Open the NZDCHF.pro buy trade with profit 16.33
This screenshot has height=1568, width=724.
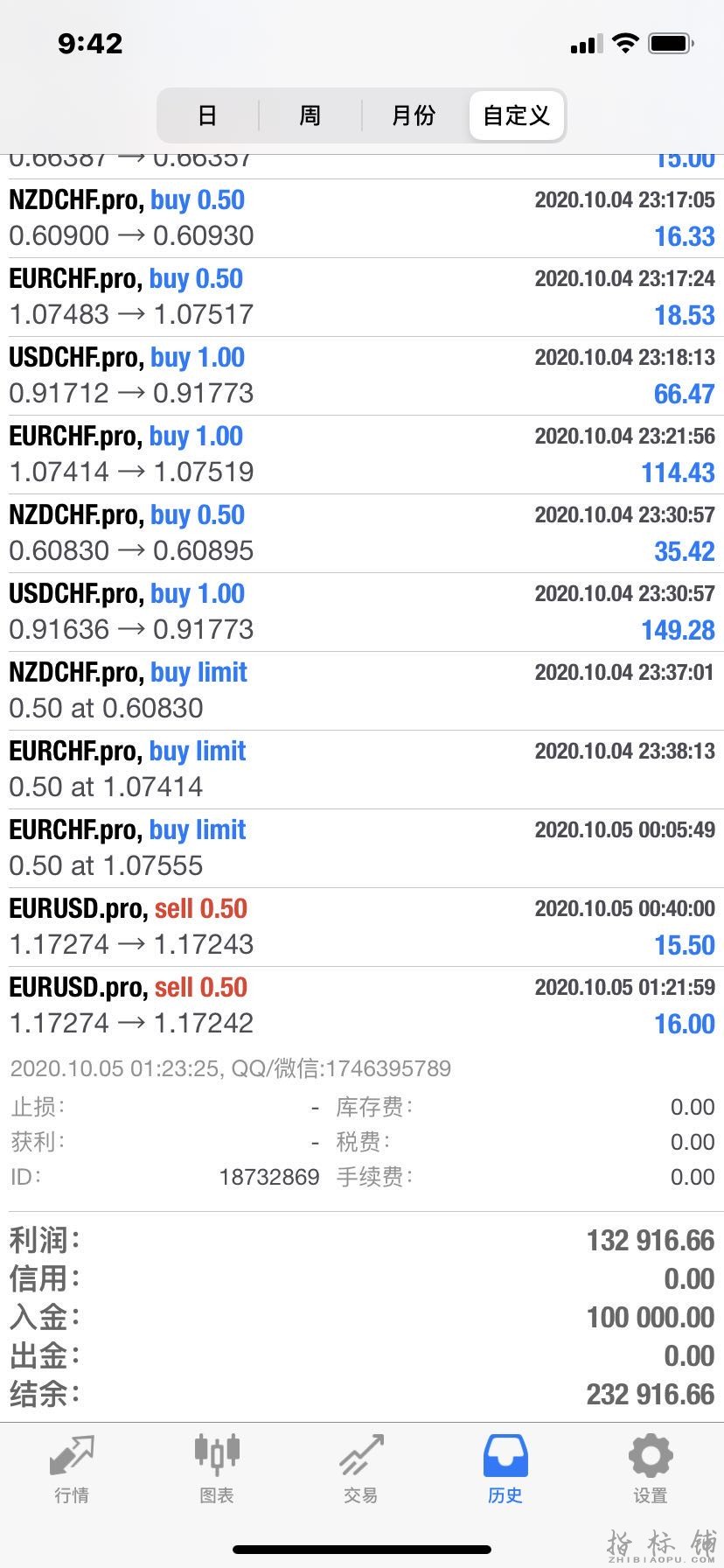tap(362, 218)
